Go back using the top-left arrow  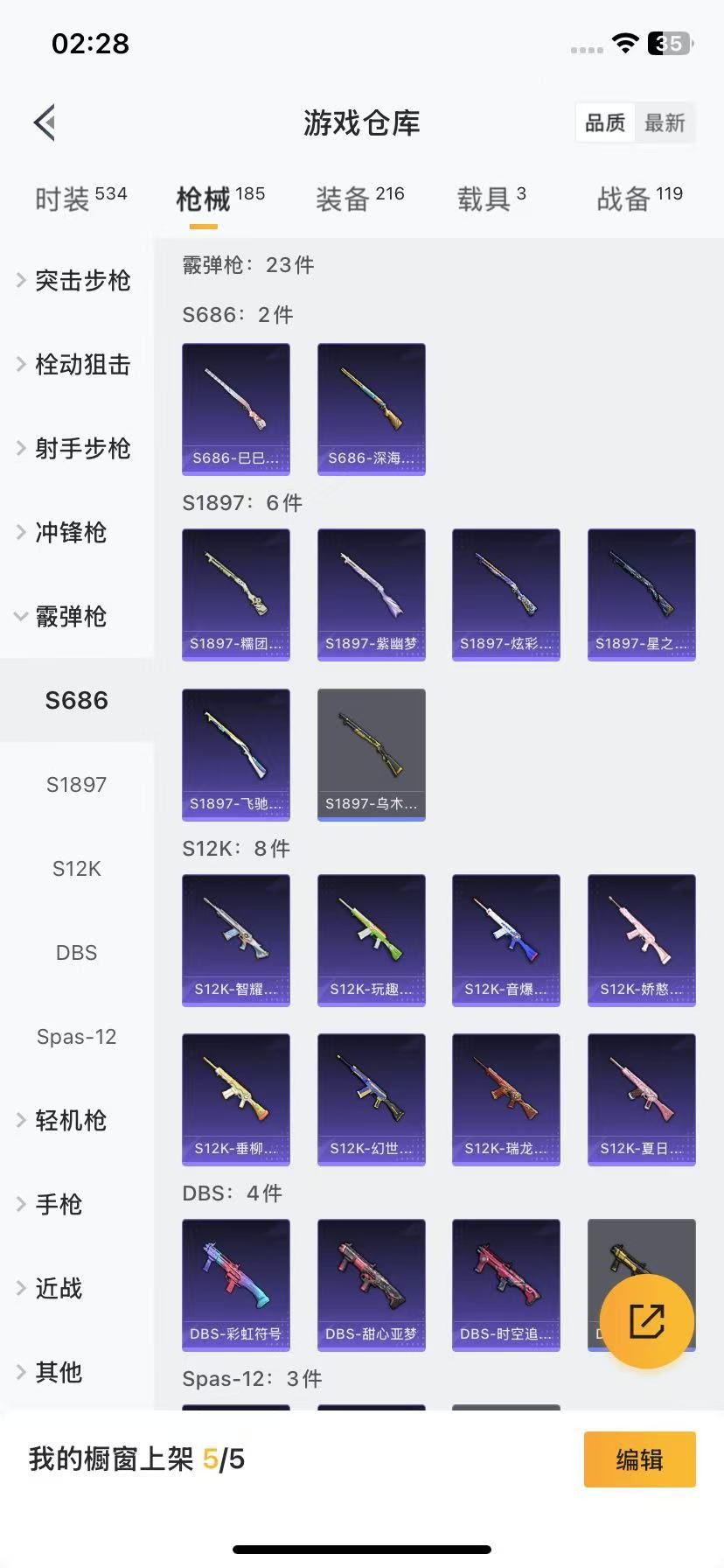[45, 122]
